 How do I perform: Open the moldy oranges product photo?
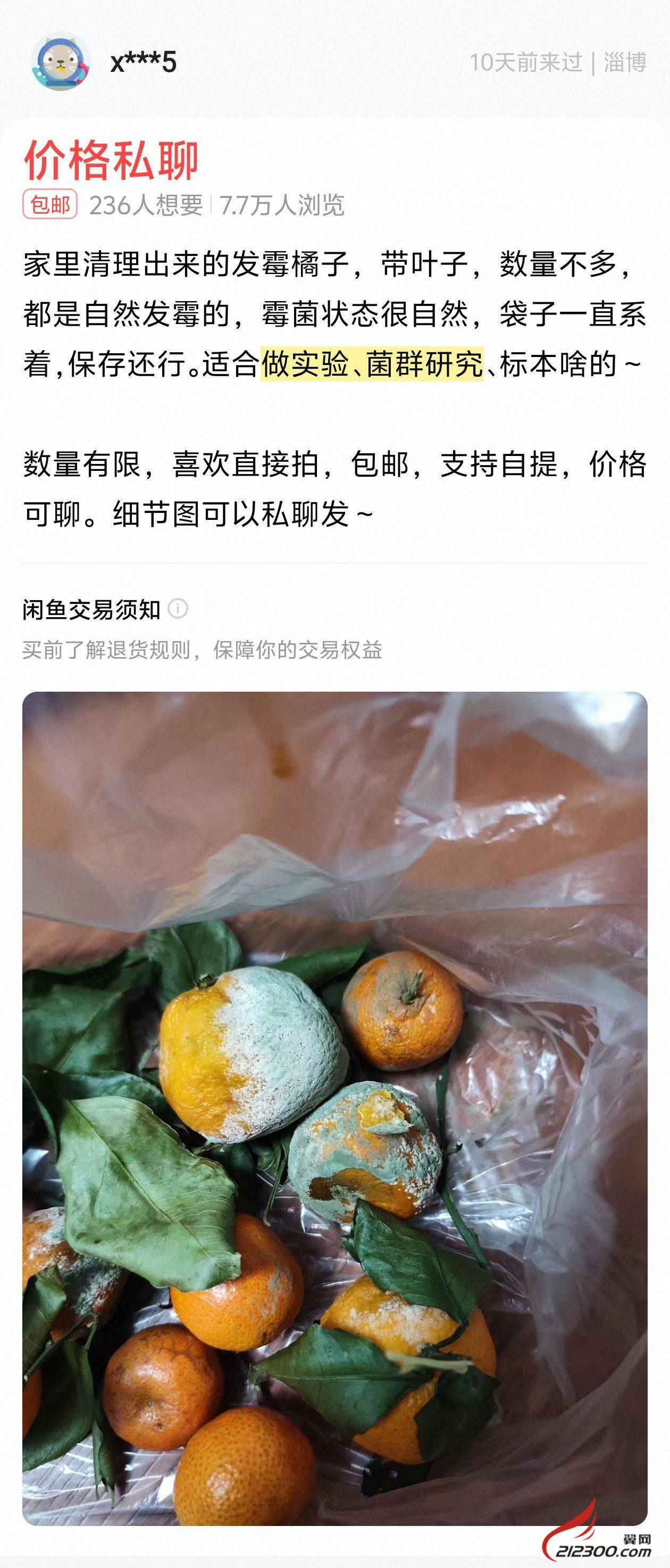(x=334, y=1108)
